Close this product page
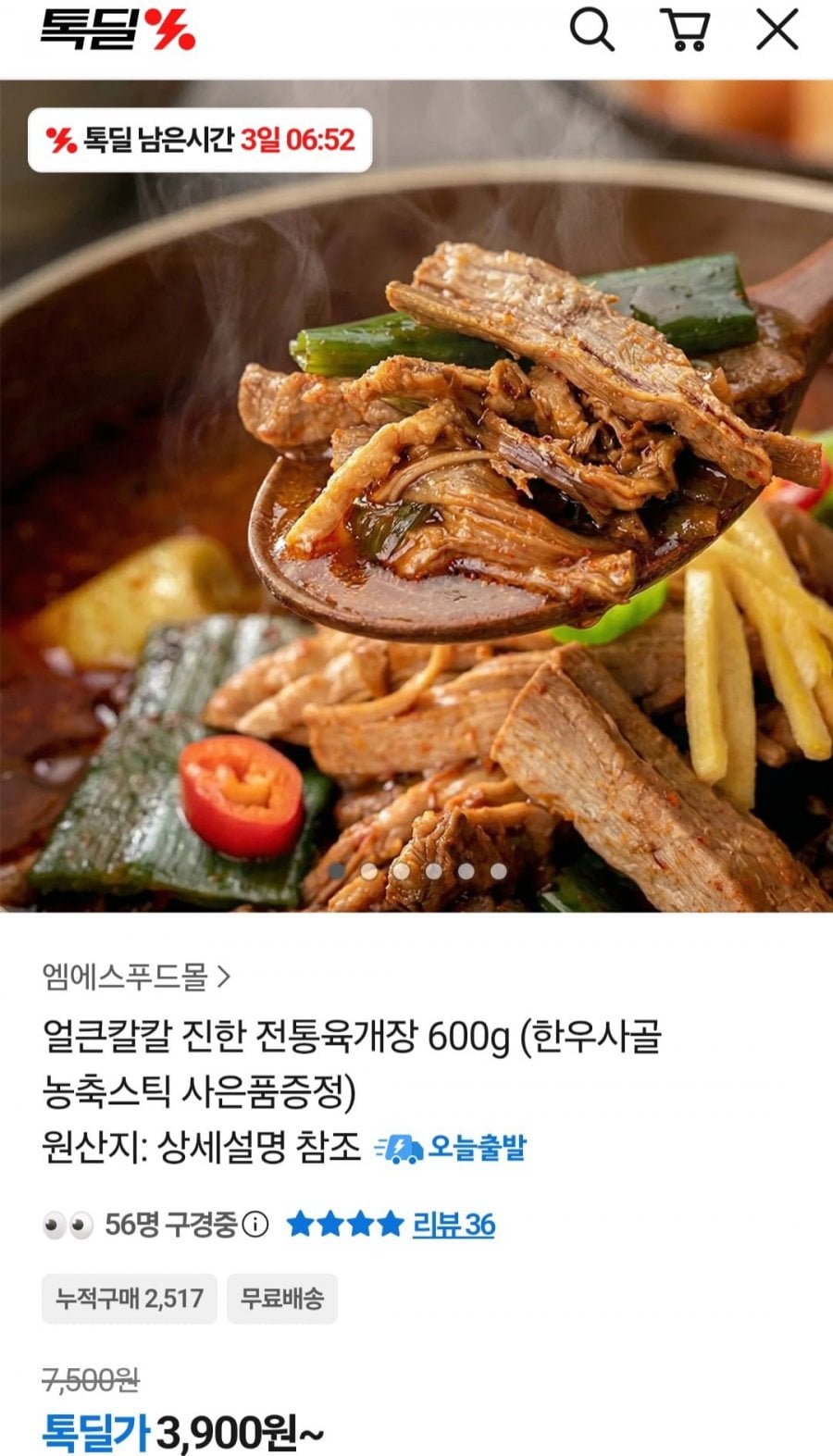The width and height of the screenshot is (833, 1456). pos(777,30)
